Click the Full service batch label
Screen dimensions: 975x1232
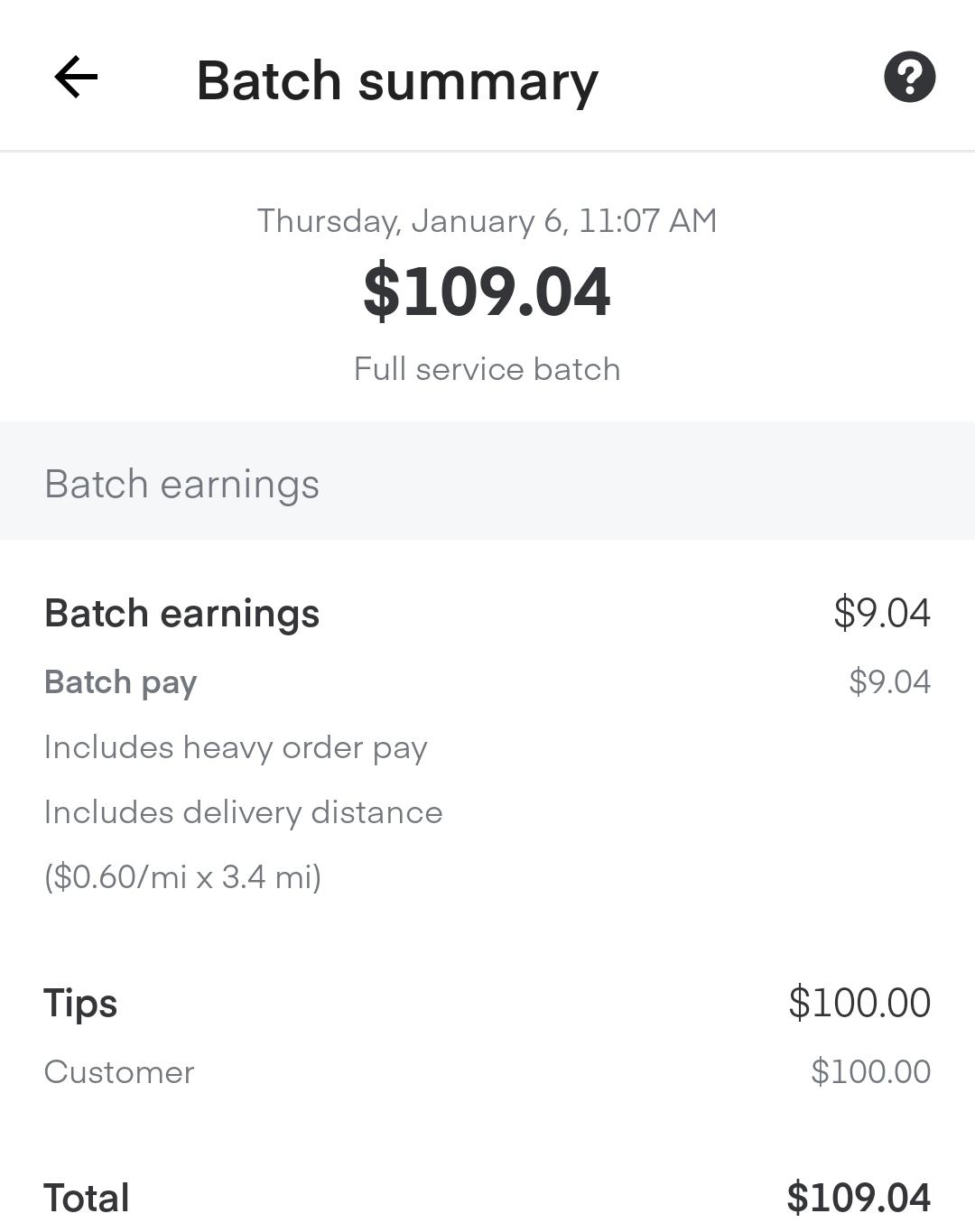click(x=487, y=368)
